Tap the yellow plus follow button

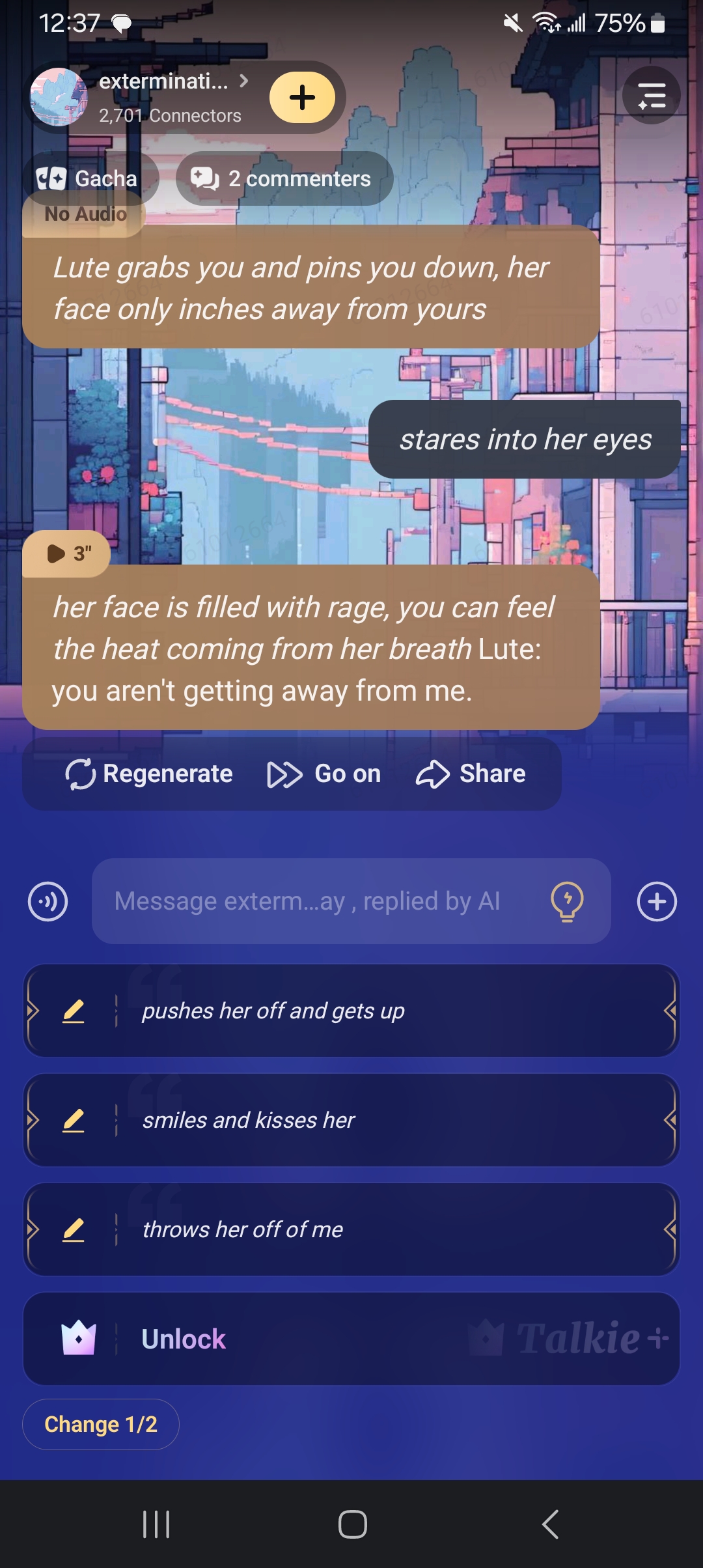[302, 98]
